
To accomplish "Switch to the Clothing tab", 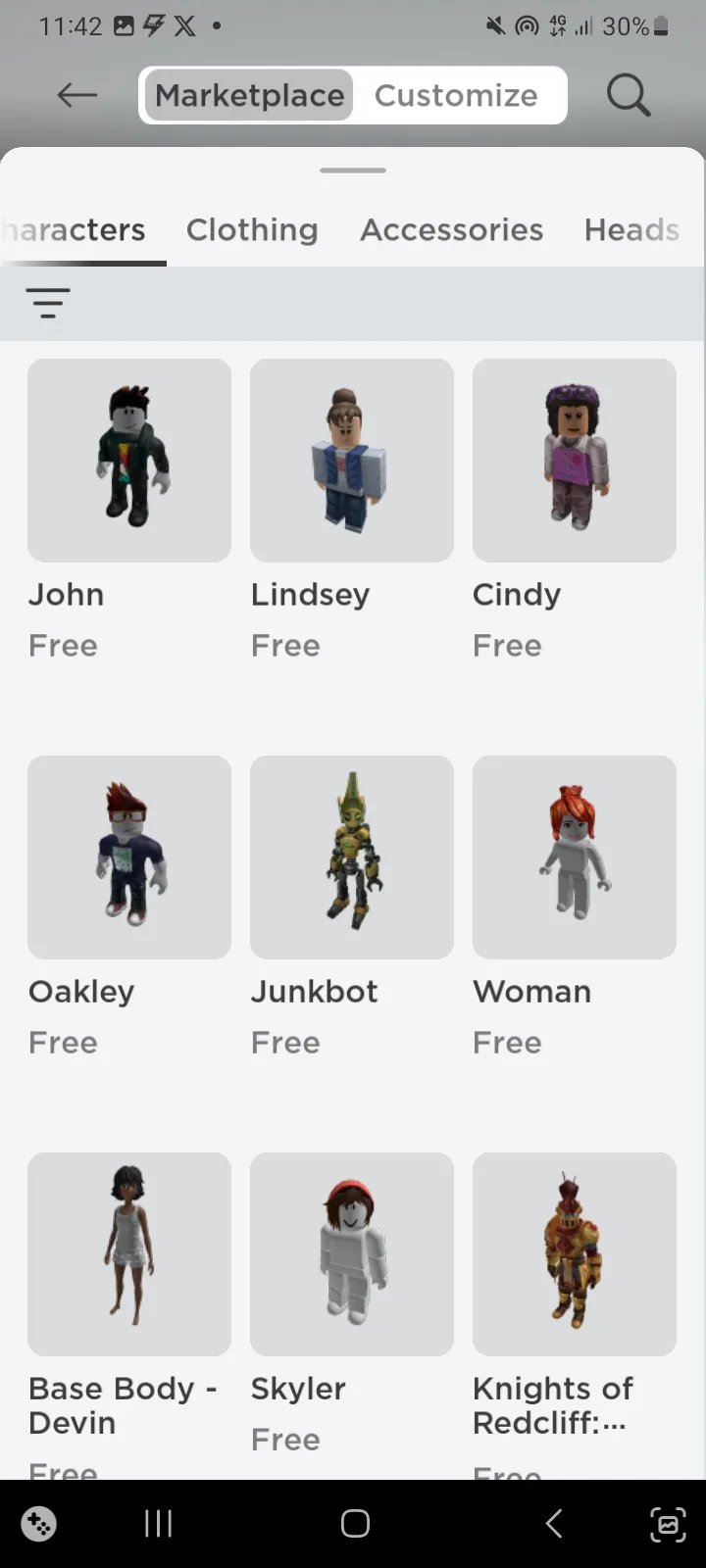I will [x=252, y=229].
